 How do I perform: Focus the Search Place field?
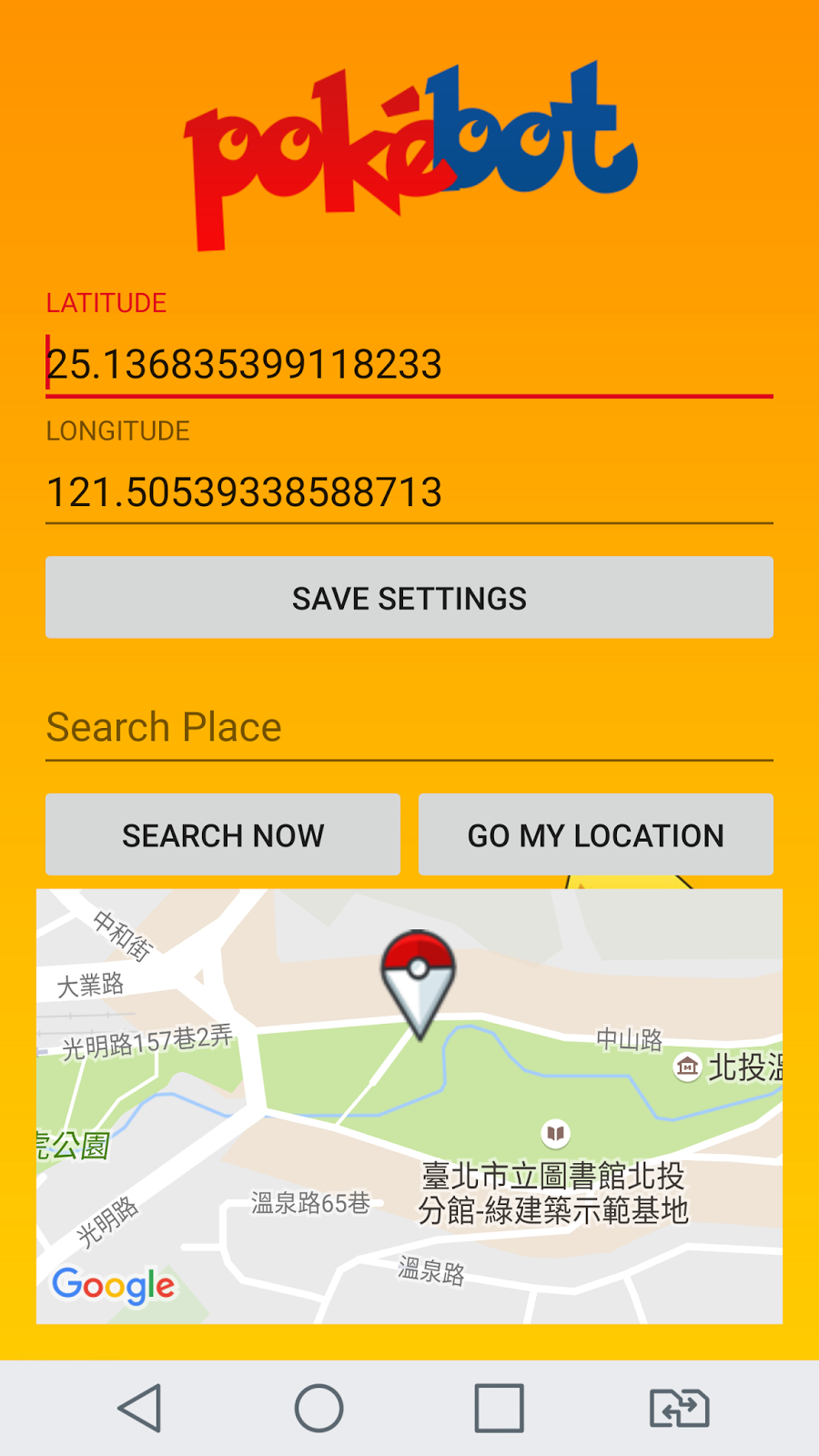click(409, 728)
